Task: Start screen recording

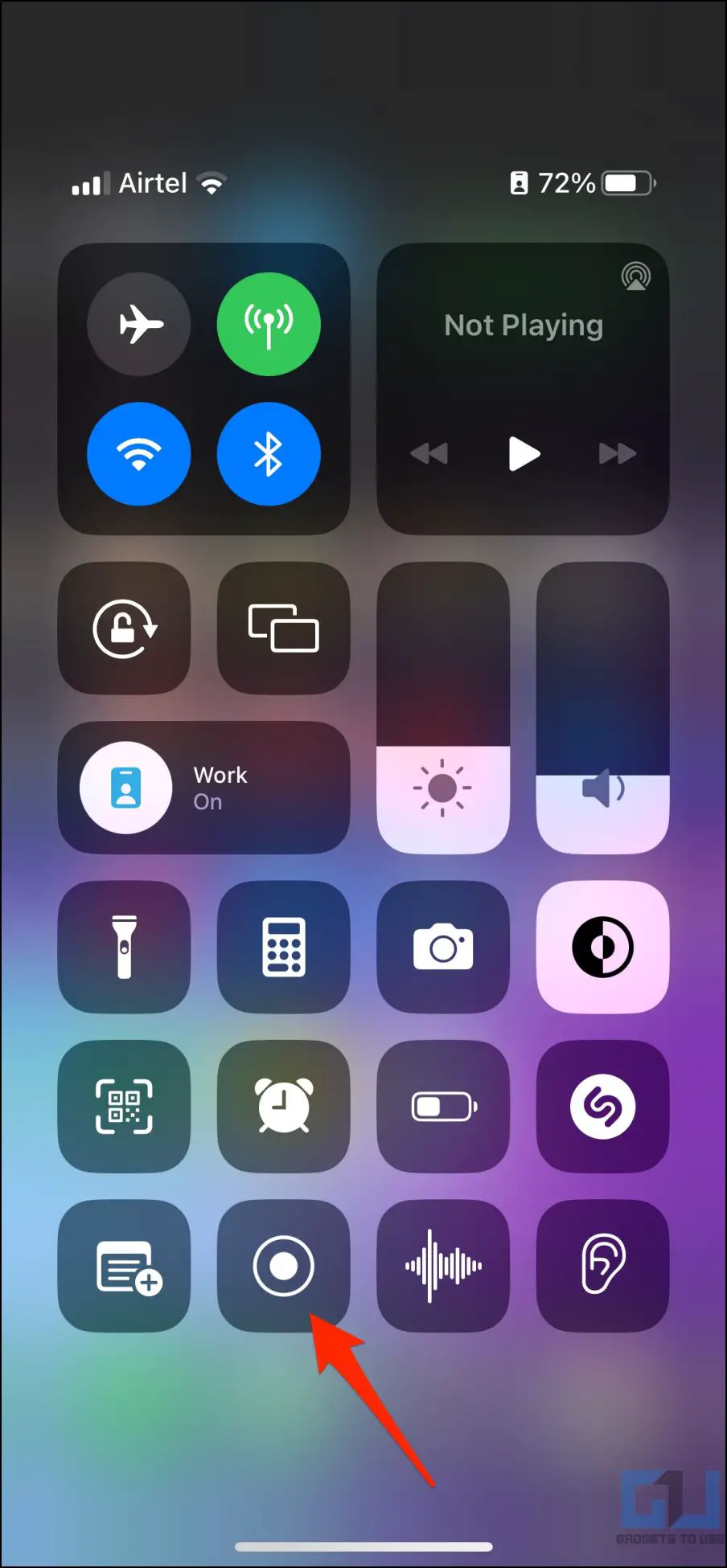Action: tap(283, 1266)
